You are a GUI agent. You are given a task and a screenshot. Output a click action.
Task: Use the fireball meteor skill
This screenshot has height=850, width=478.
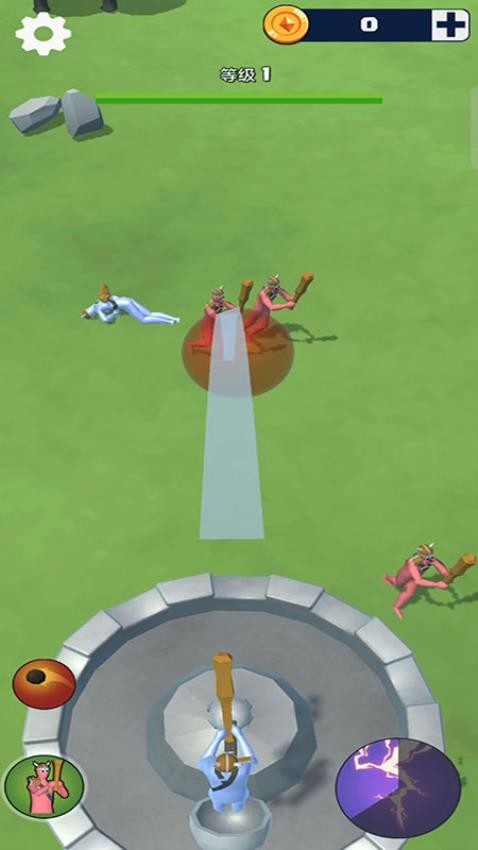44,684
